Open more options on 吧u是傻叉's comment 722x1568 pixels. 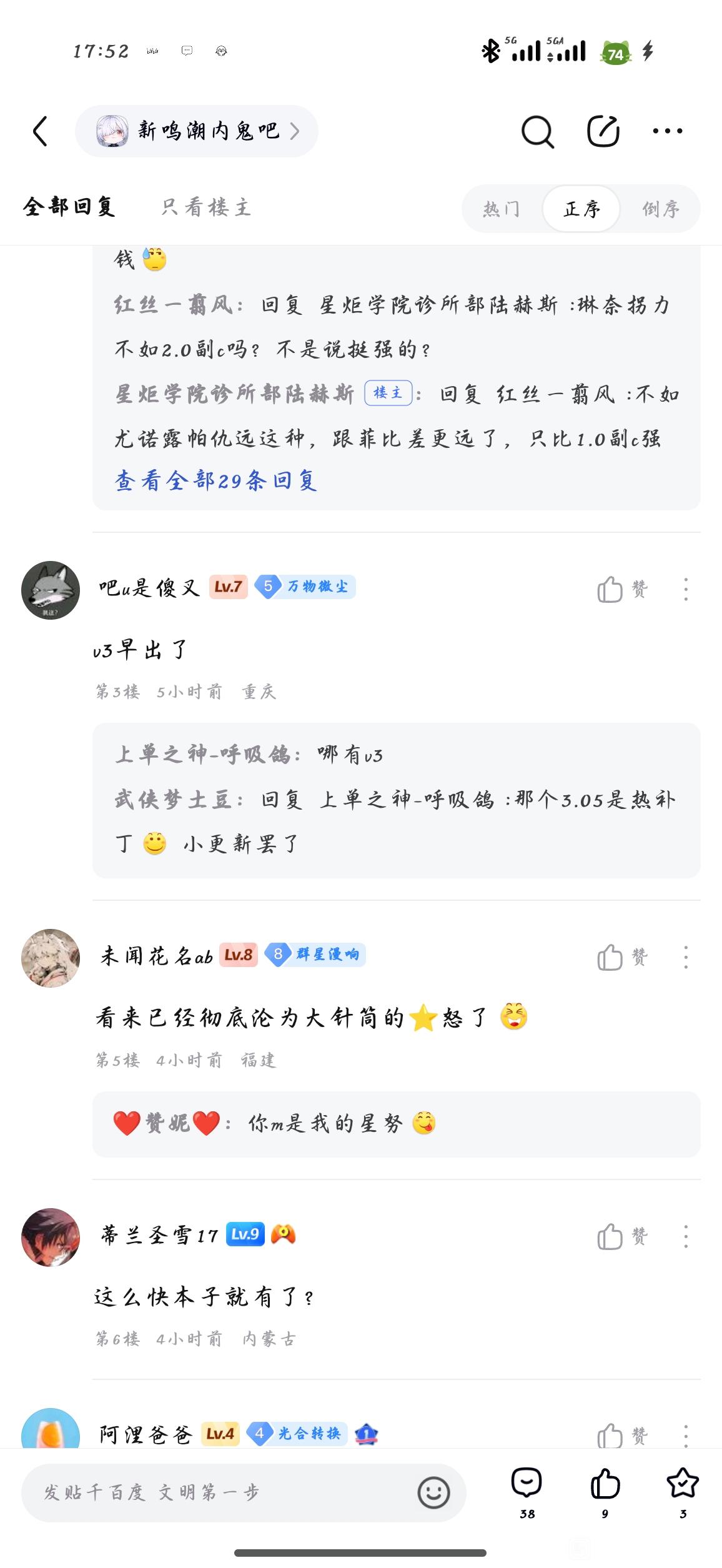tap(686, 589)
